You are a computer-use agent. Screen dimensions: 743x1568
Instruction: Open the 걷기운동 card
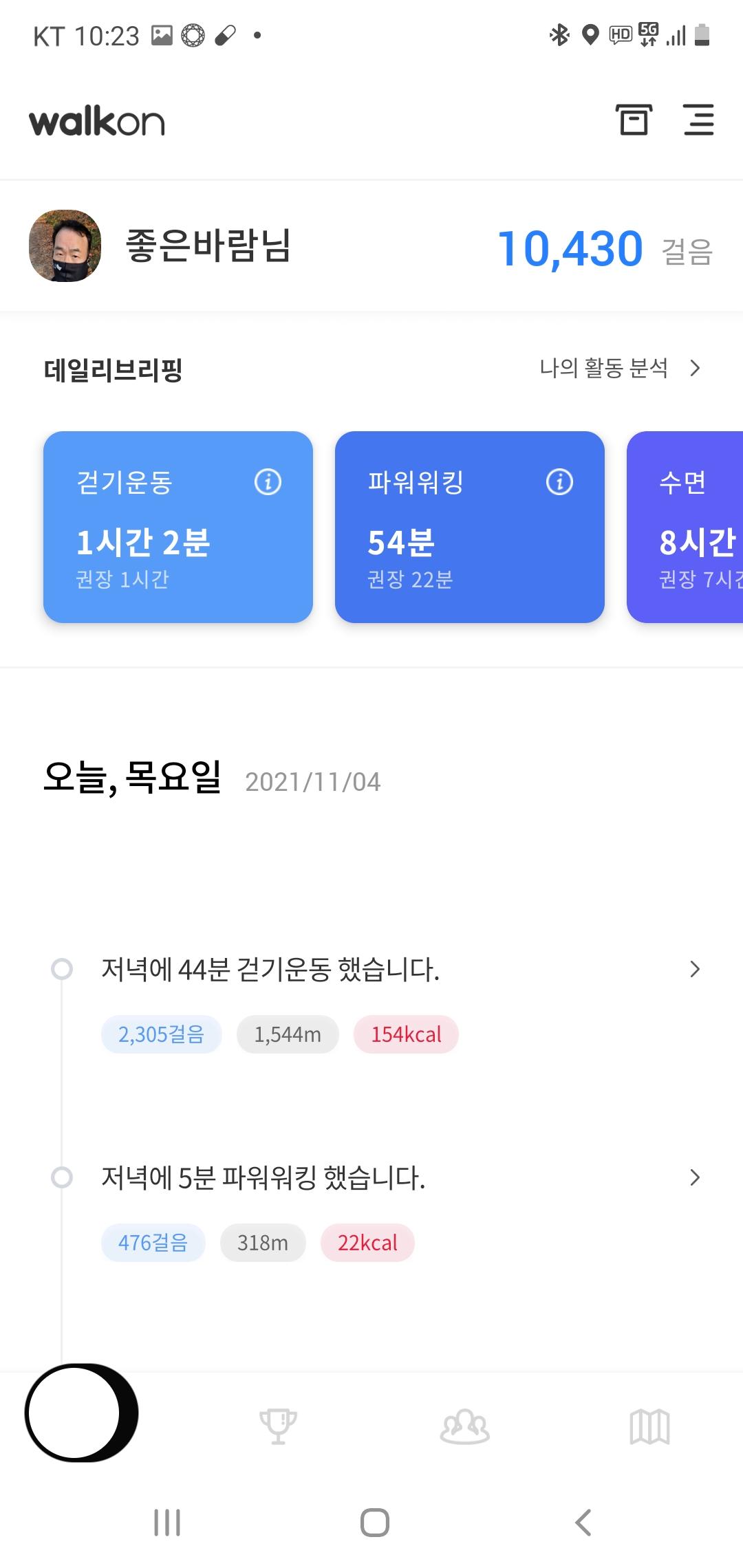pyautogui.click(x=177, y=543)
